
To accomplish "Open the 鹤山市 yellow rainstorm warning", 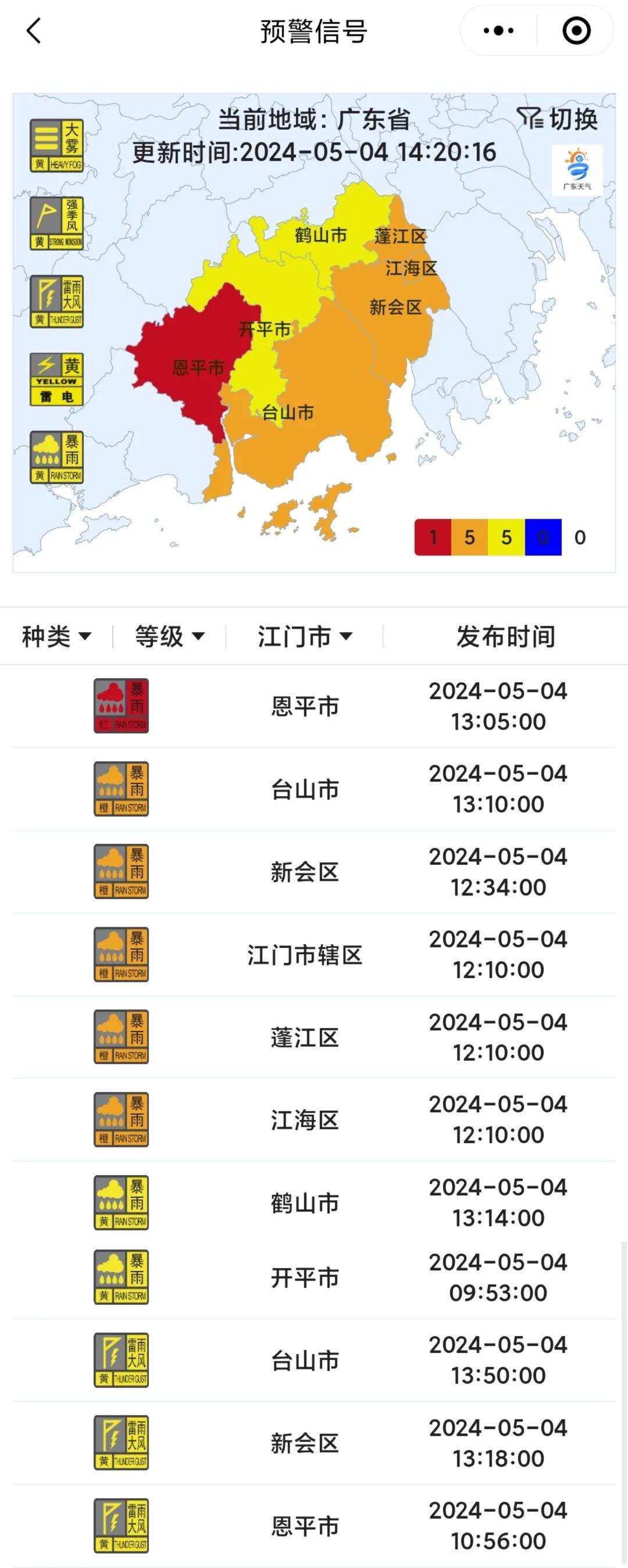I will click(305, 1203).
